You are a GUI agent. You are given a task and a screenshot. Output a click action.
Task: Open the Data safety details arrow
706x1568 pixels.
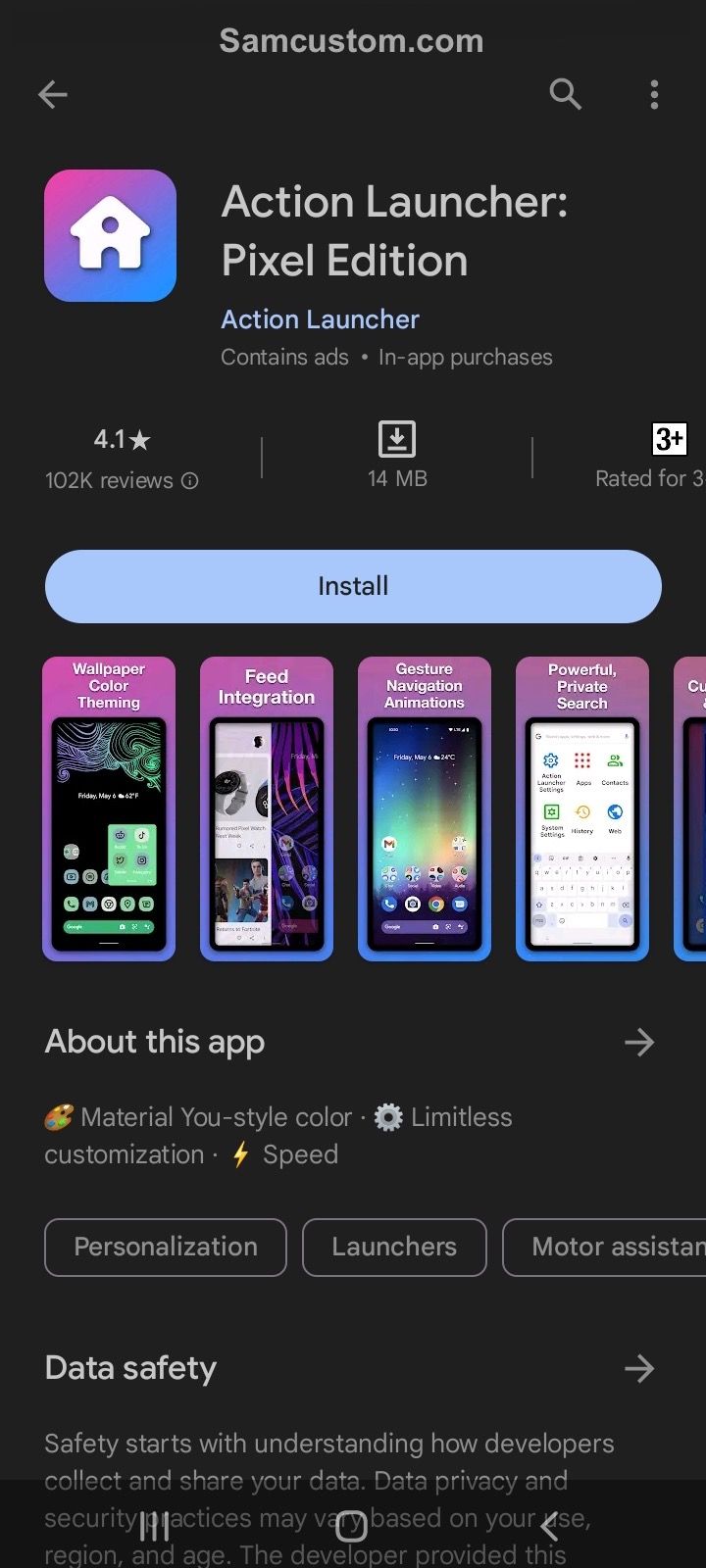pos(639,1368)
